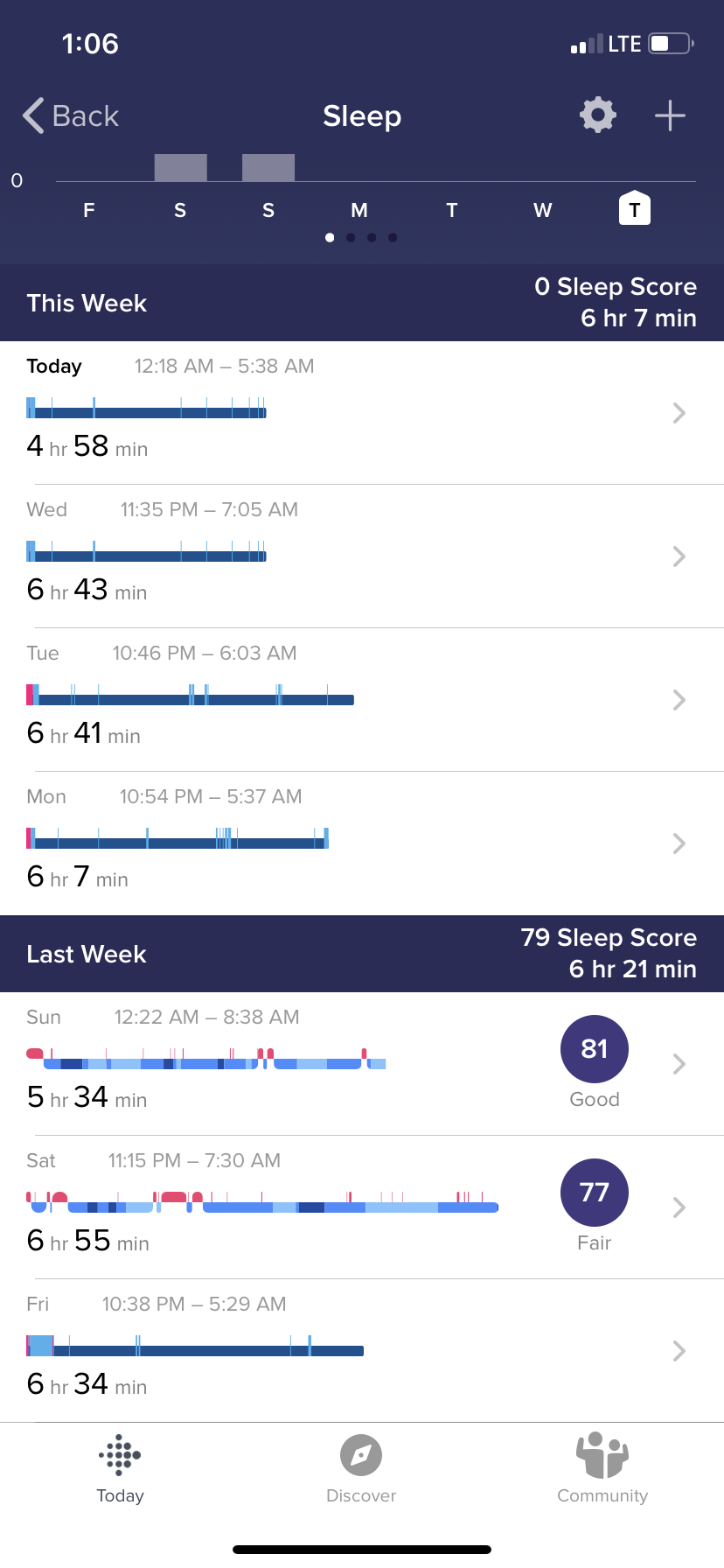
Task: Select Friday in the weekly chart
Action: click(x=88, y=210)
